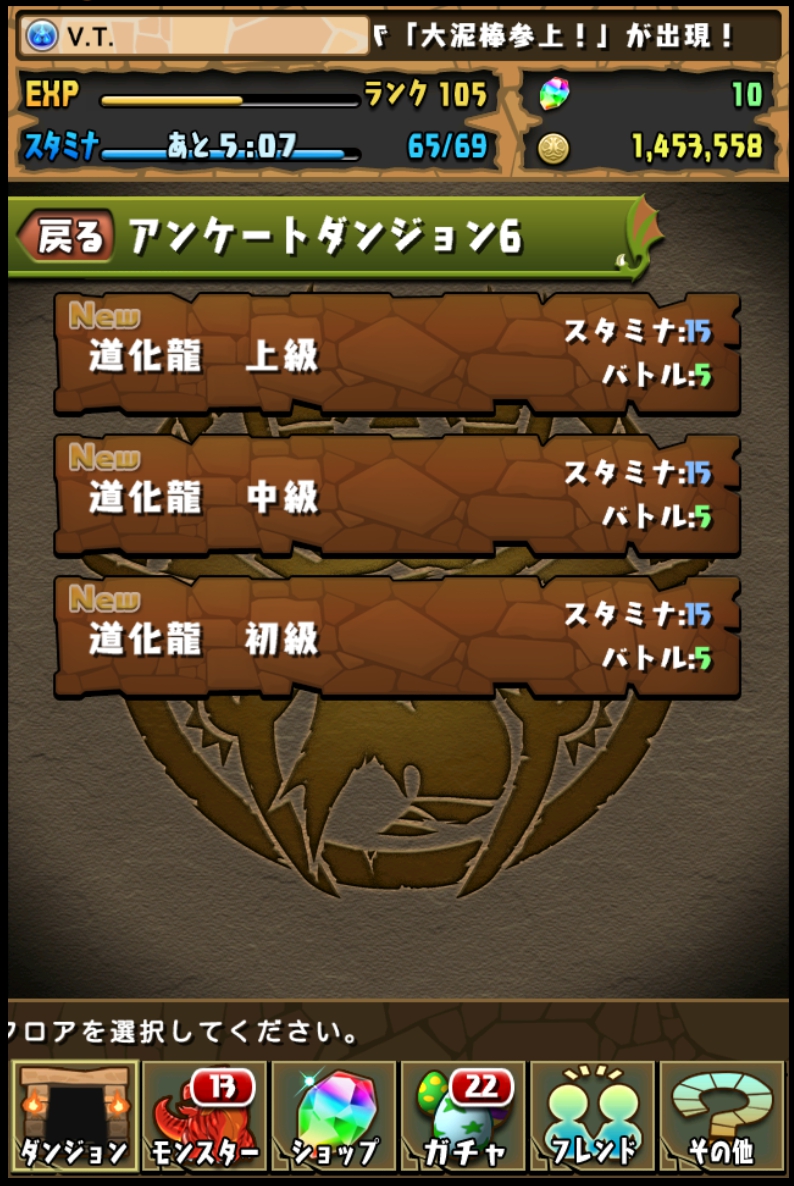The image size is (794, 1186).
Task: Open the ガチャ tab
Action: point(463,1117)
